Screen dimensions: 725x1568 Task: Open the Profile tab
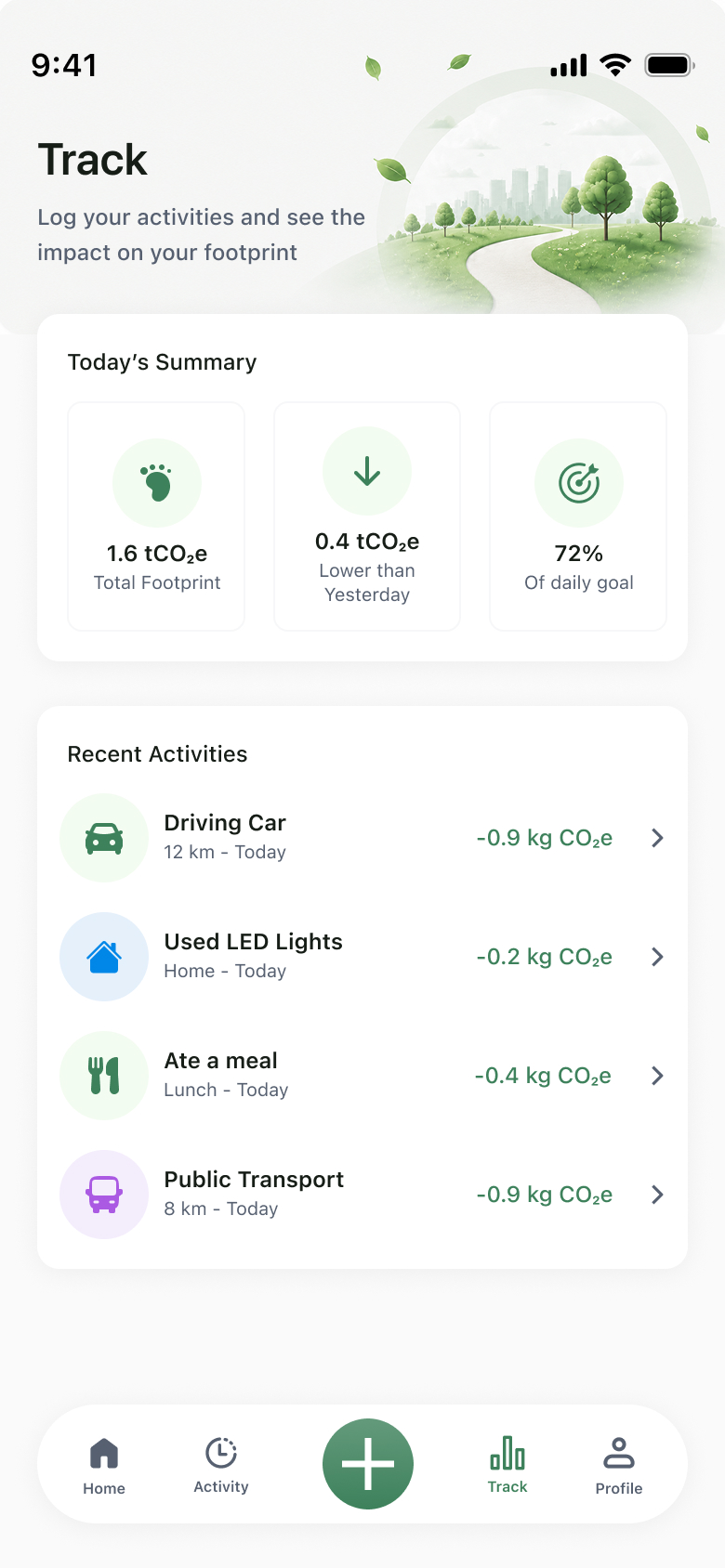point(619,1466)
